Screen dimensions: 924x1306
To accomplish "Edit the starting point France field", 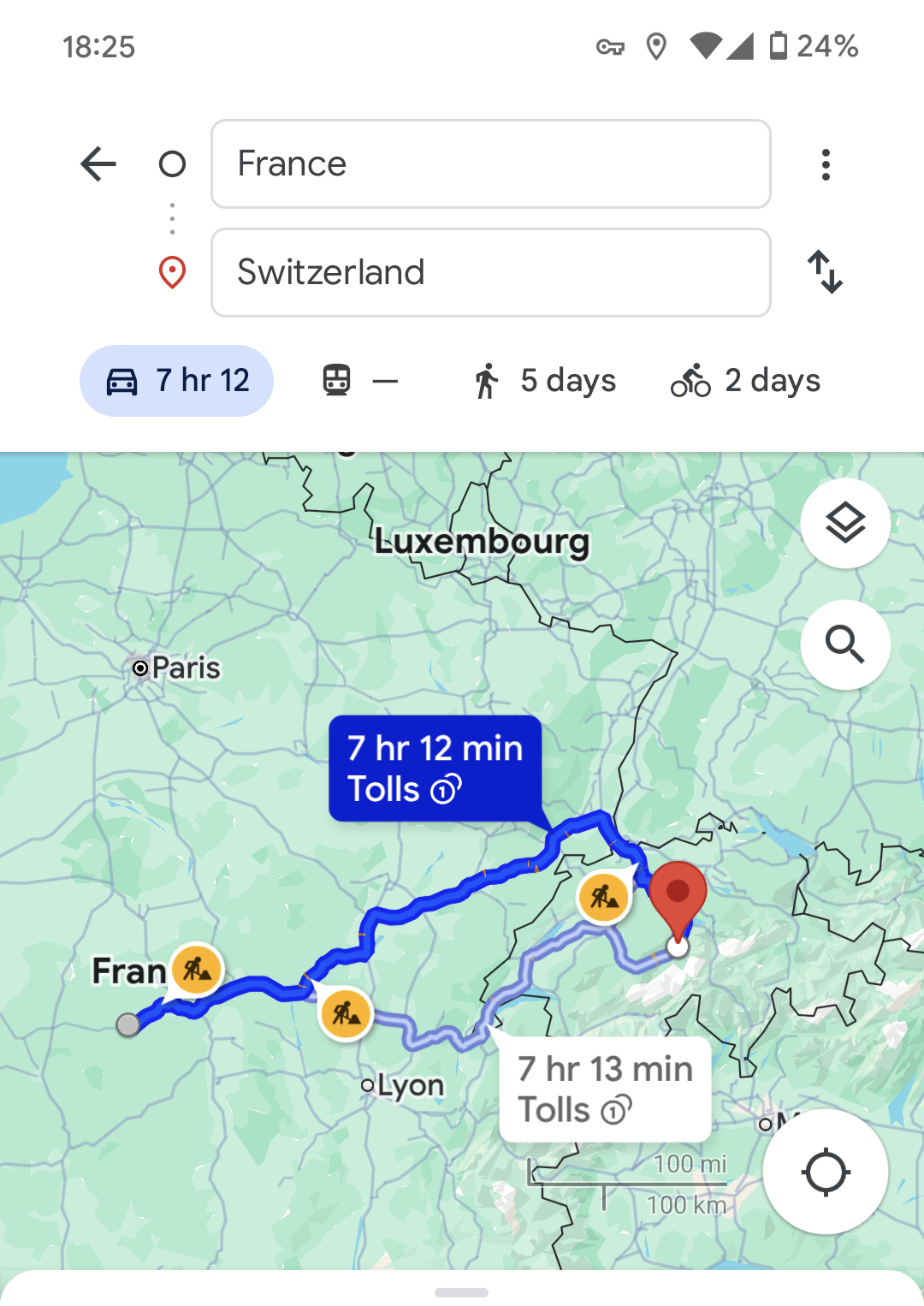I will 490,163.
